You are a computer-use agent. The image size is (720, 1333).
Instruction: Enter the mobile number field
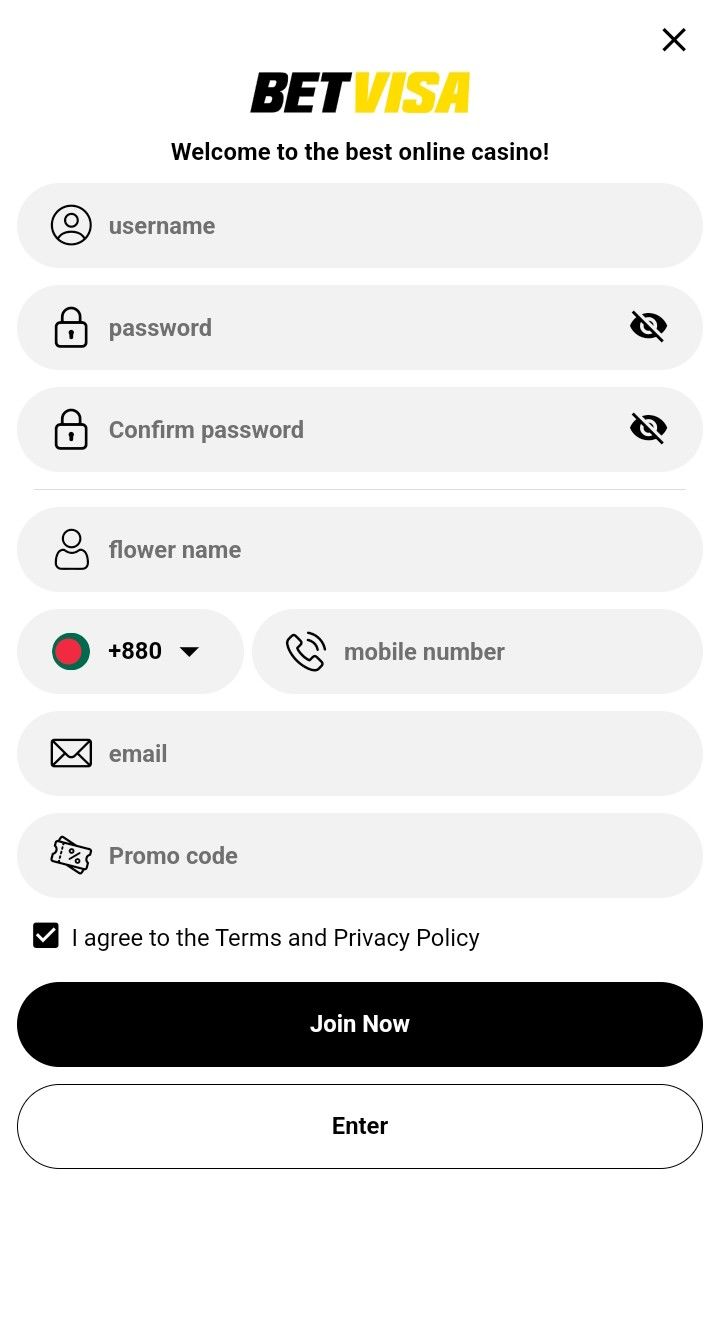point(500,652)
